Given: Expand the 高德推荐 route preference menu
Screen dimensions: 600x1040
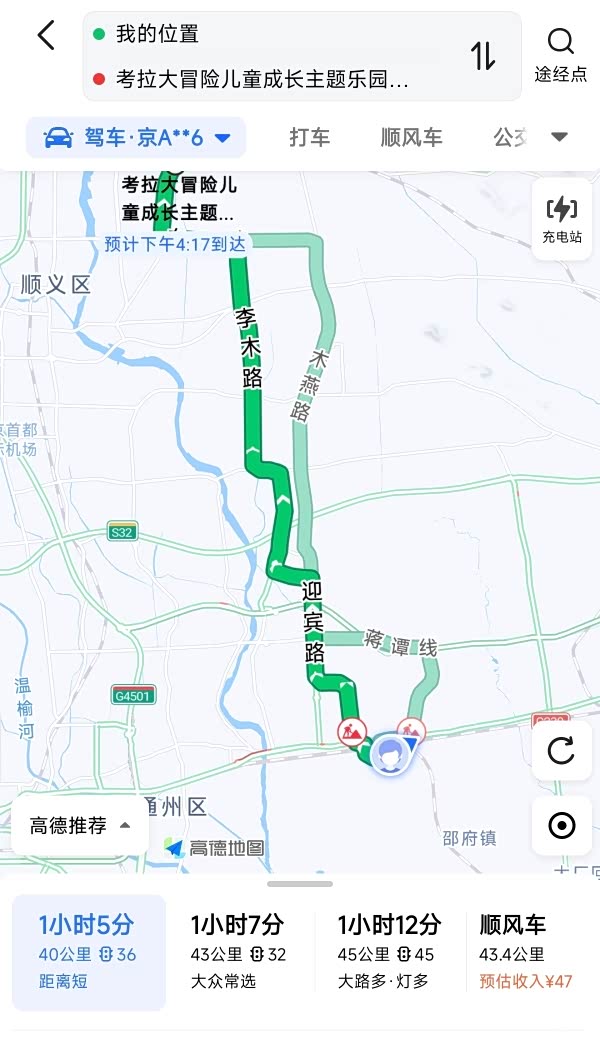Looking at the screenshot, I should coord(80,825).
